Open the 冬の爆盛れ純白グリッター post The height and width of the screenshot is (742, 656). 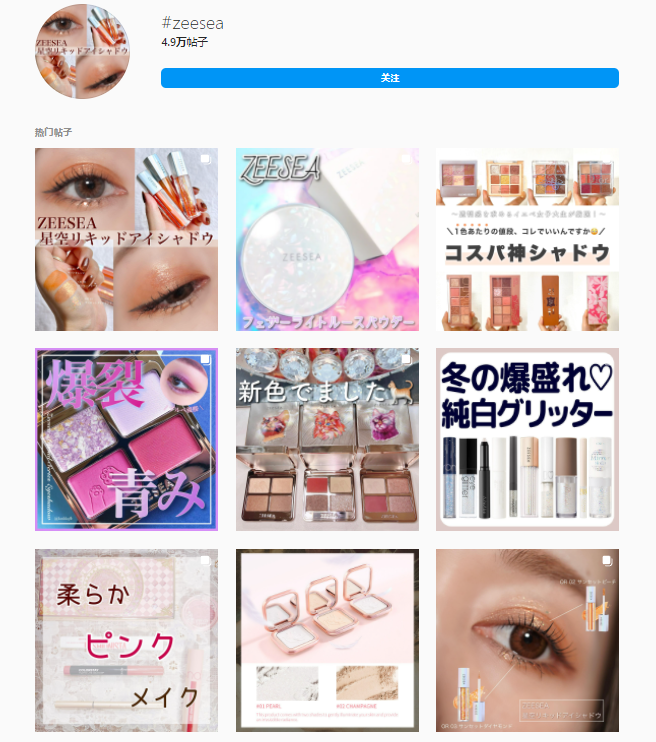[x=527, y=439]
